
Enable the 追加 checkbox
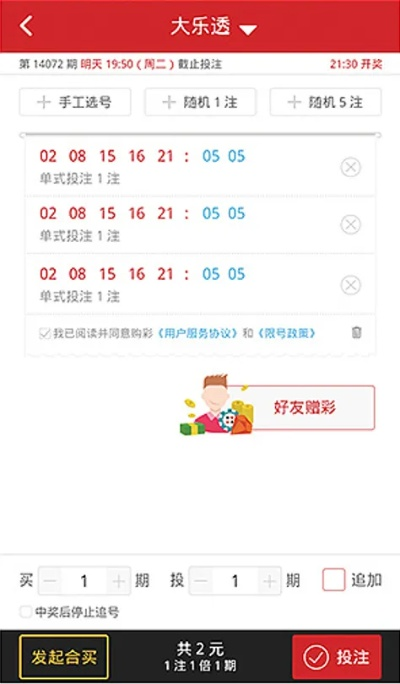(x=334, y=580)
